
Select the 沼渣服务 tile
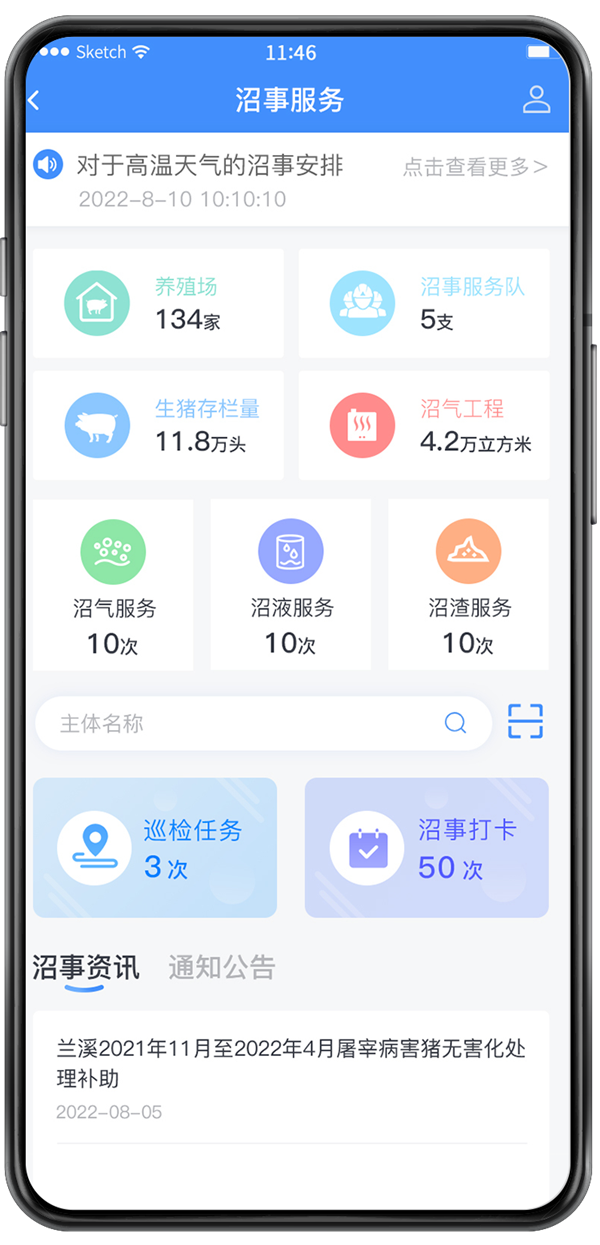click(x=468, y=585)
